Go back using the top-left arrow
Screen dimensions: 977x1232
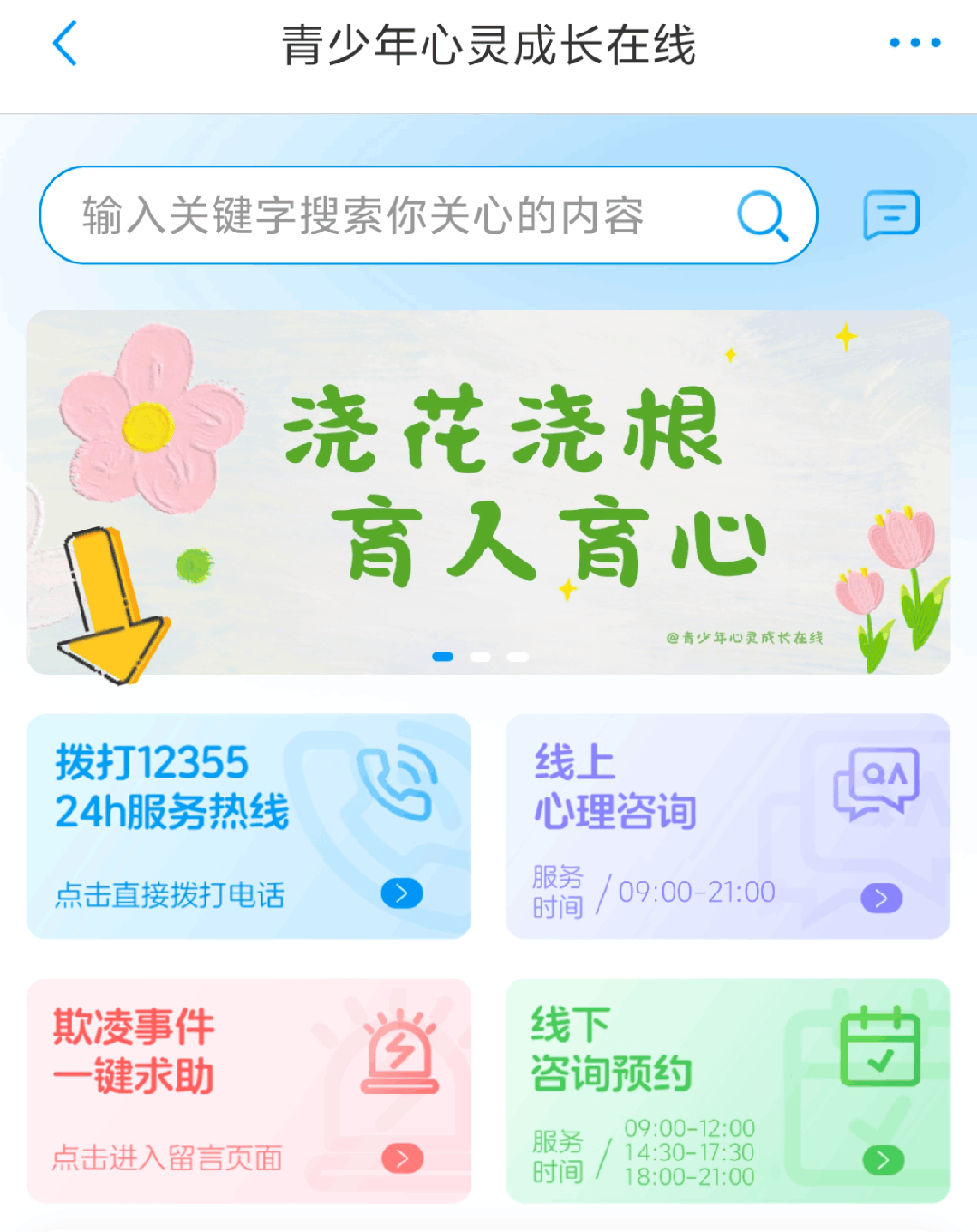click(x=64, y=43)
